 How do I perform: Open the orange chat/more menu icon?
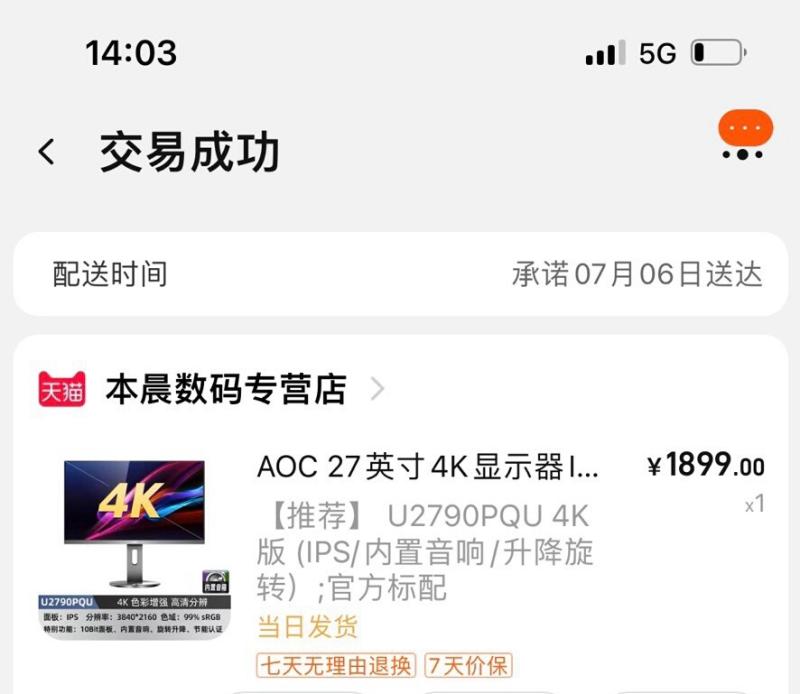click(x=745, y=134)
